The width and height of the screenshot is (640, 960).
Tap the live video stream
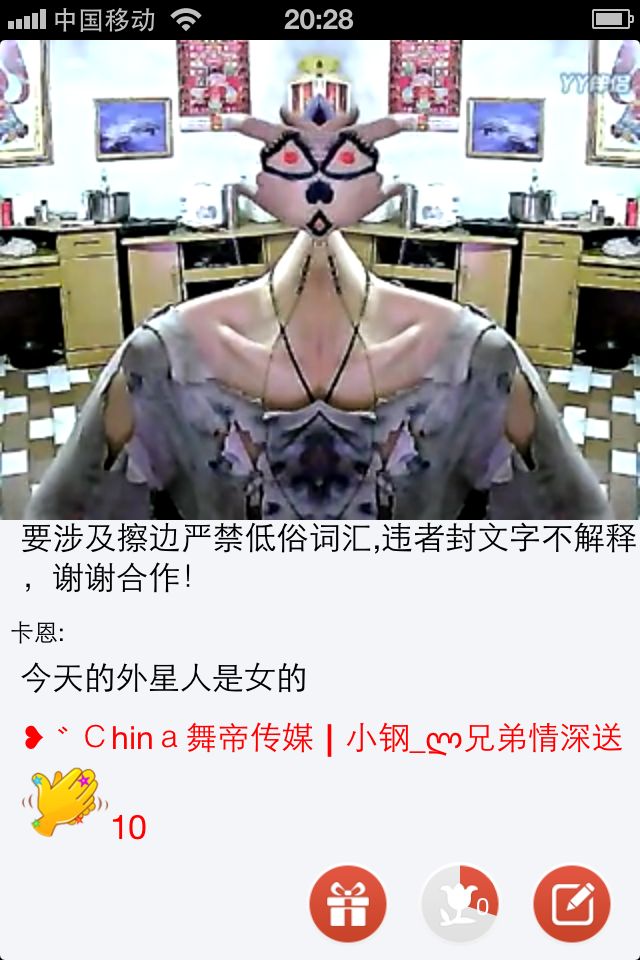(x=320, y=280)
